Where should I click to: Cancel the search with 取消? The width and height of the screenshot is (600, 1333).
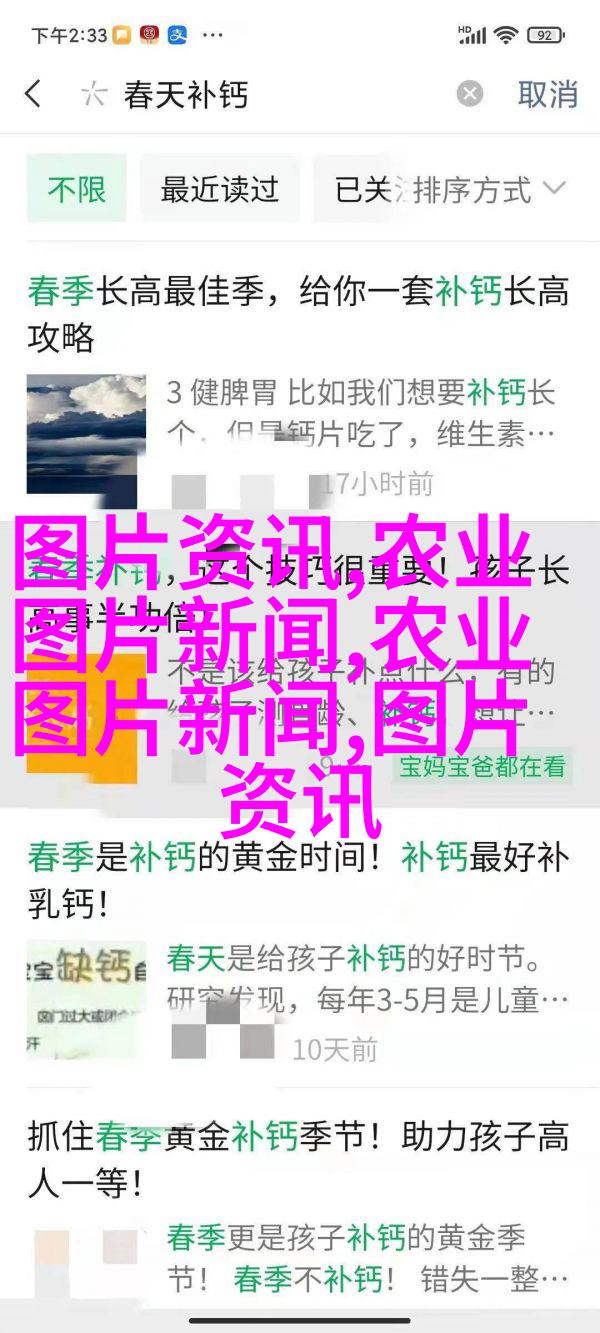(548, 94)
